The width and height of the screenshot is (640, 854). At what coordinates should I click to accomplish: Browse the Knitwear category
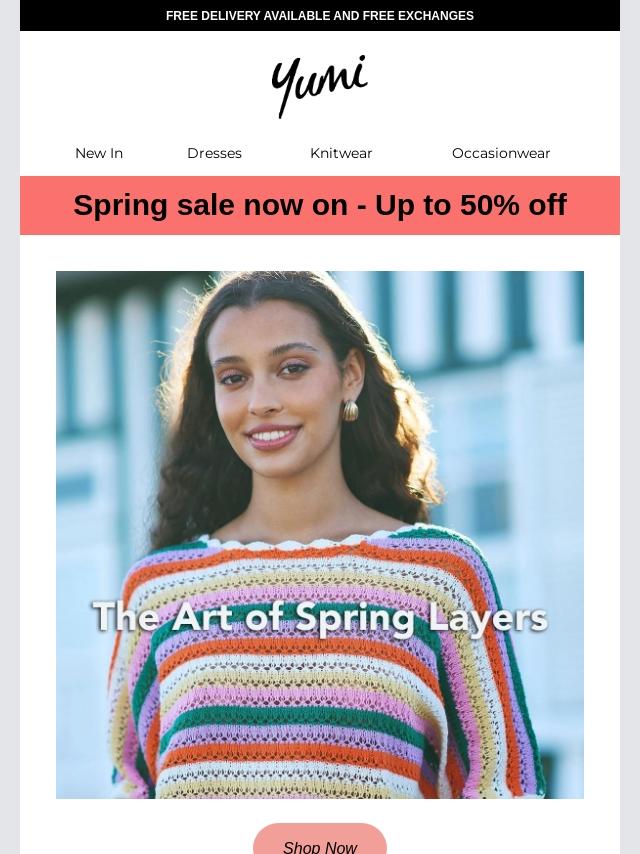click(x=341, y=153)
